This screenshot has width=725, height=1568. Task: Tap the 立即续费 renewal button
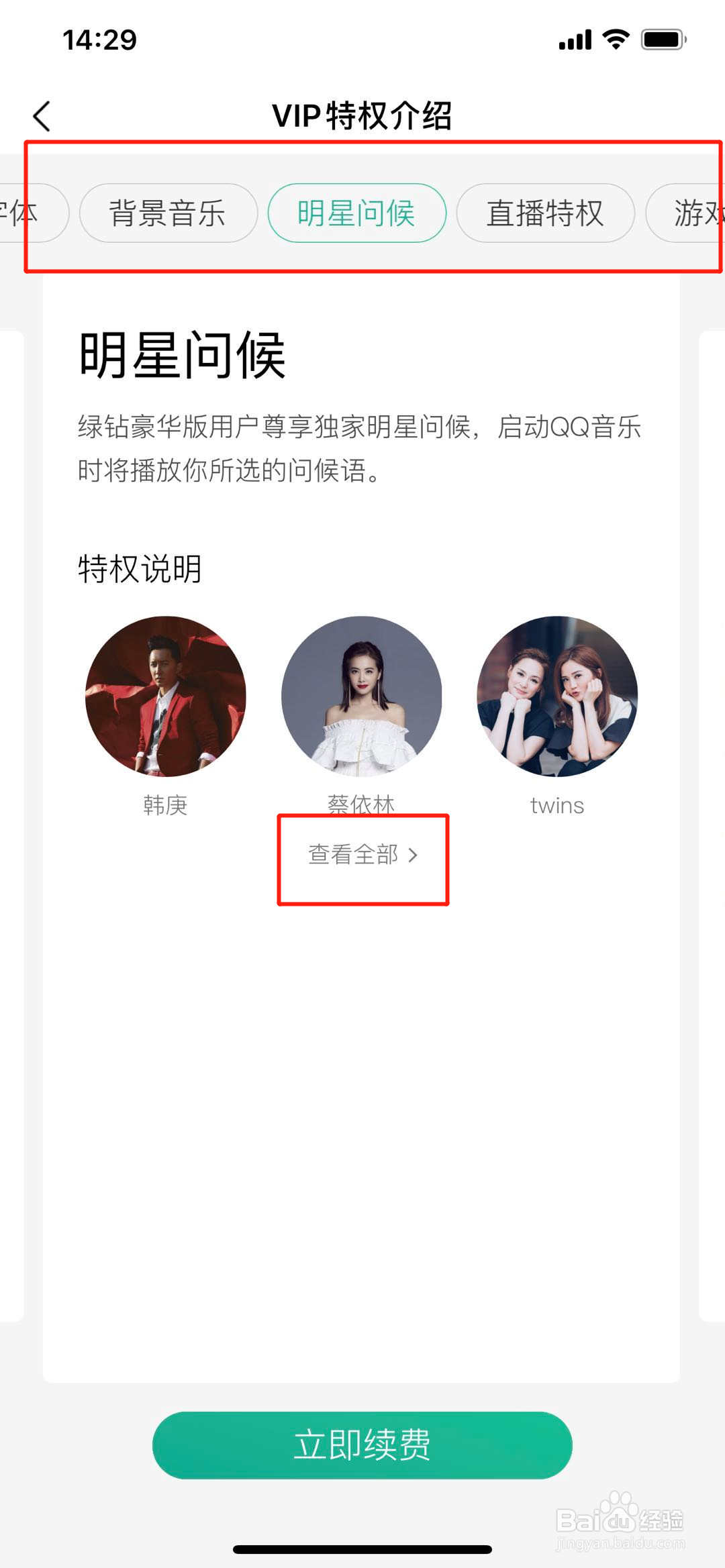[x=362, y=1446]
